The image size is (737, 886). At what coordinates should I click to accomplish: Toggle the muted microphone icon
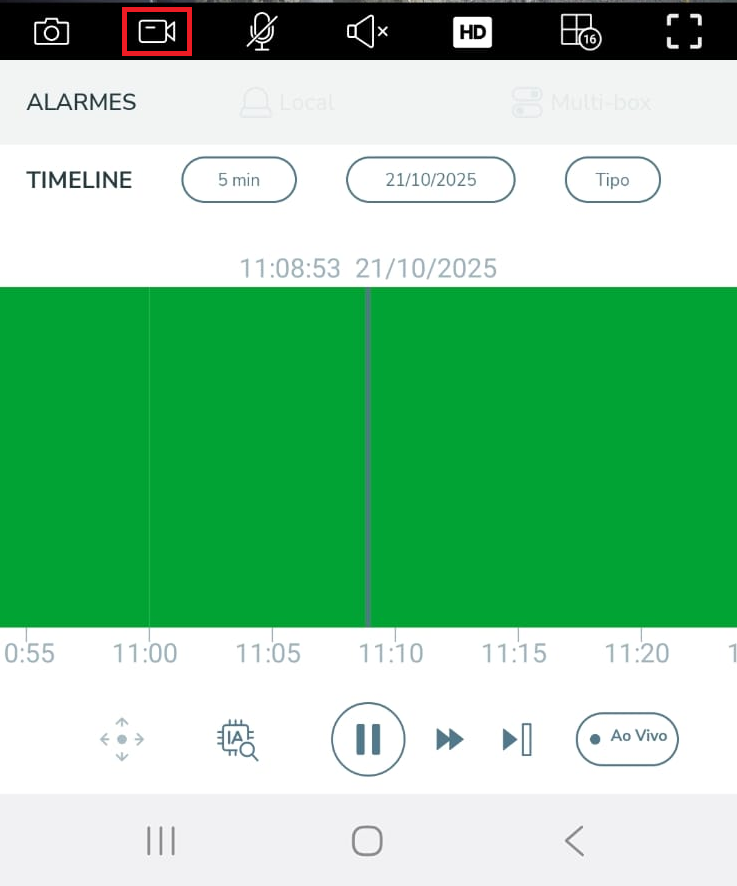tap(261, 32)
